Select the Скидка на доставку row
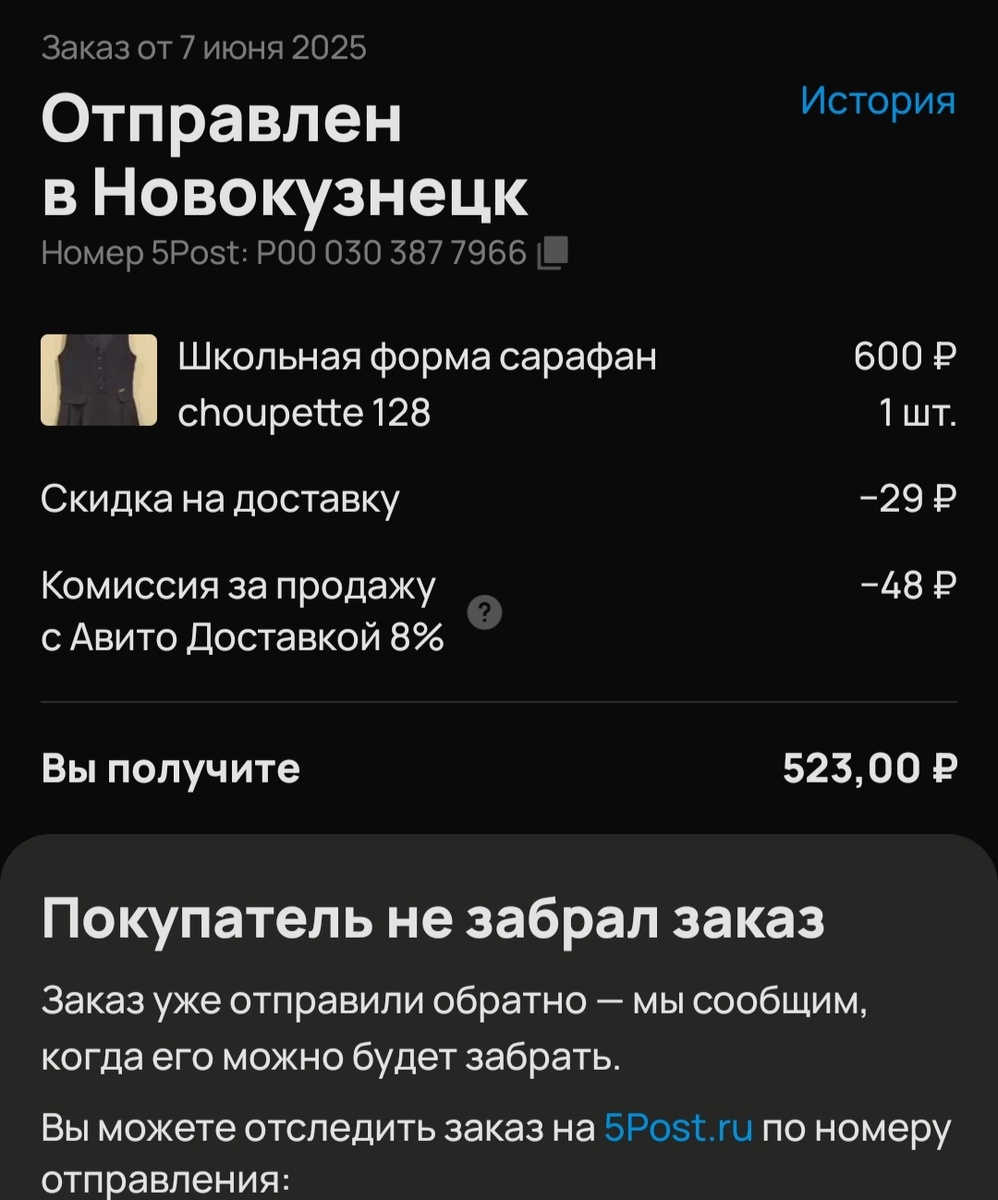 click(222, 498)
